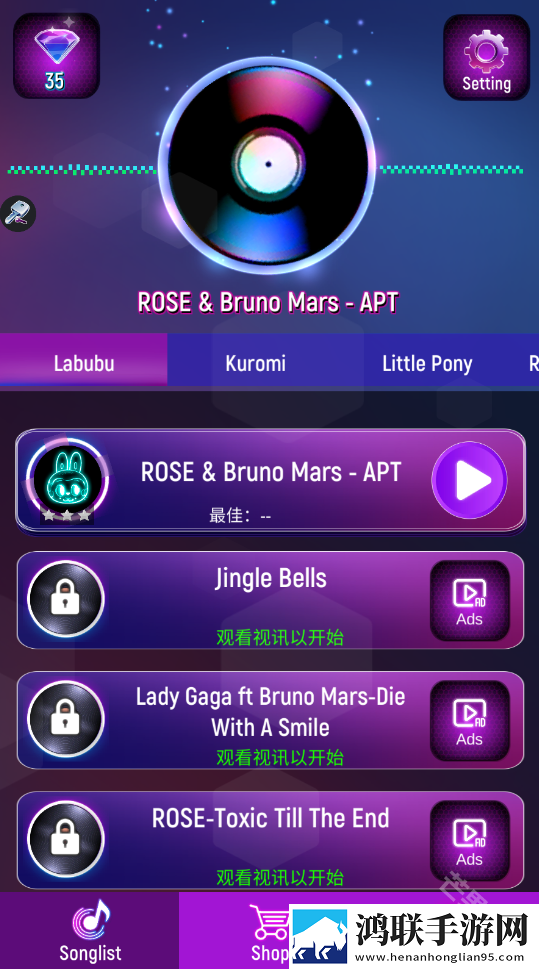
Task: Tap the spinning vinyl disc at top
Action: (x=268, y=164)
